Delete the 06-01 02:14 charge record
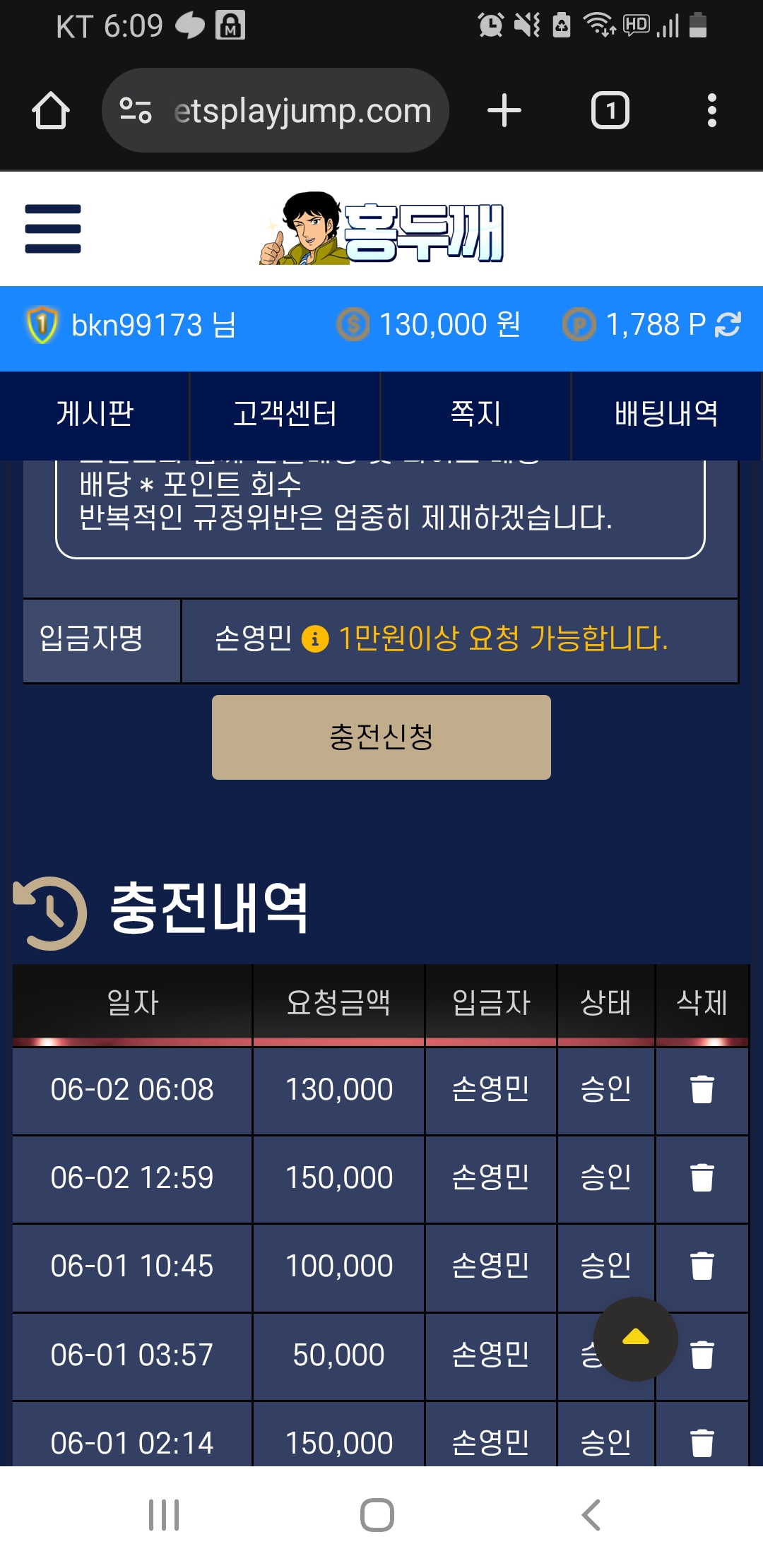 click(702, 1443)
